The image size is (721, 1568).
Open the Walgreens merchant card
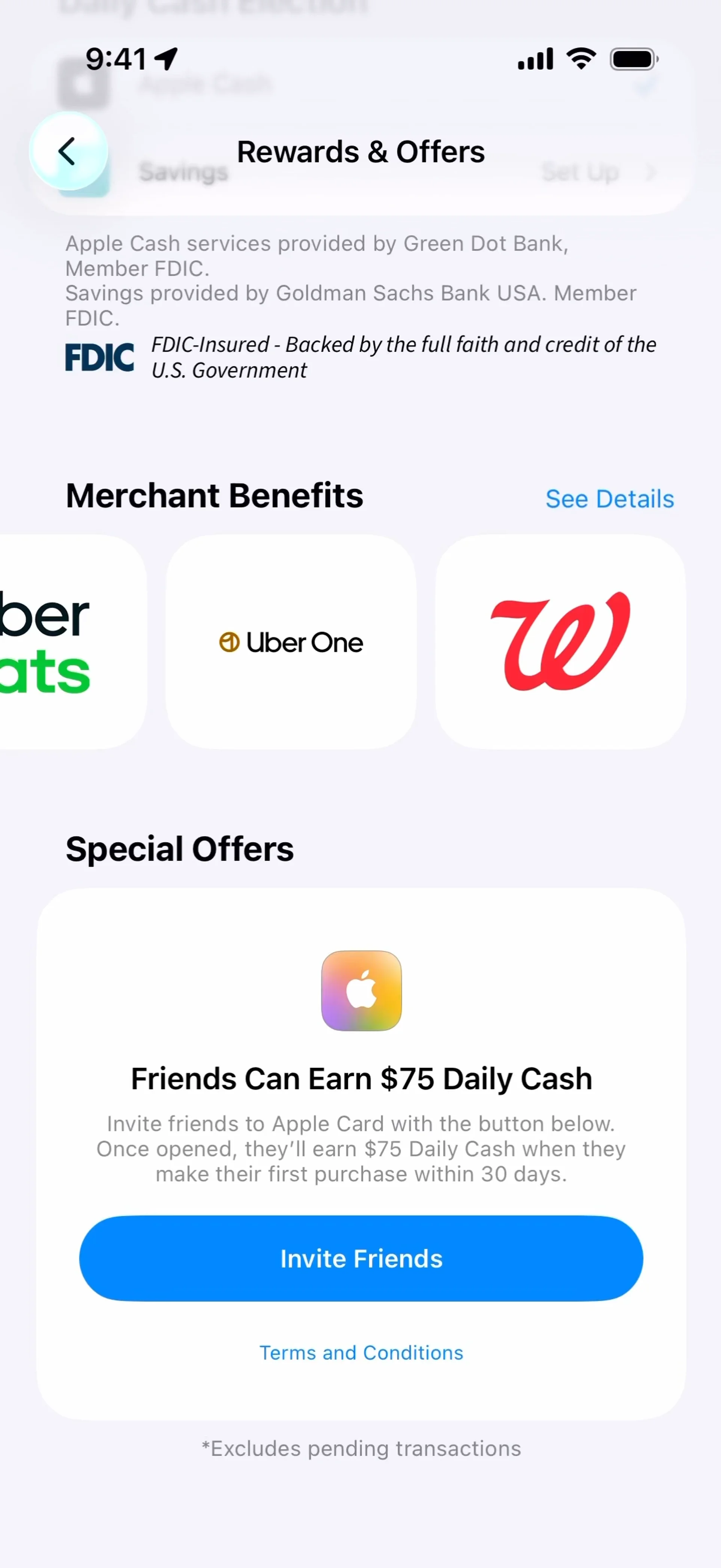click(560, 642)
